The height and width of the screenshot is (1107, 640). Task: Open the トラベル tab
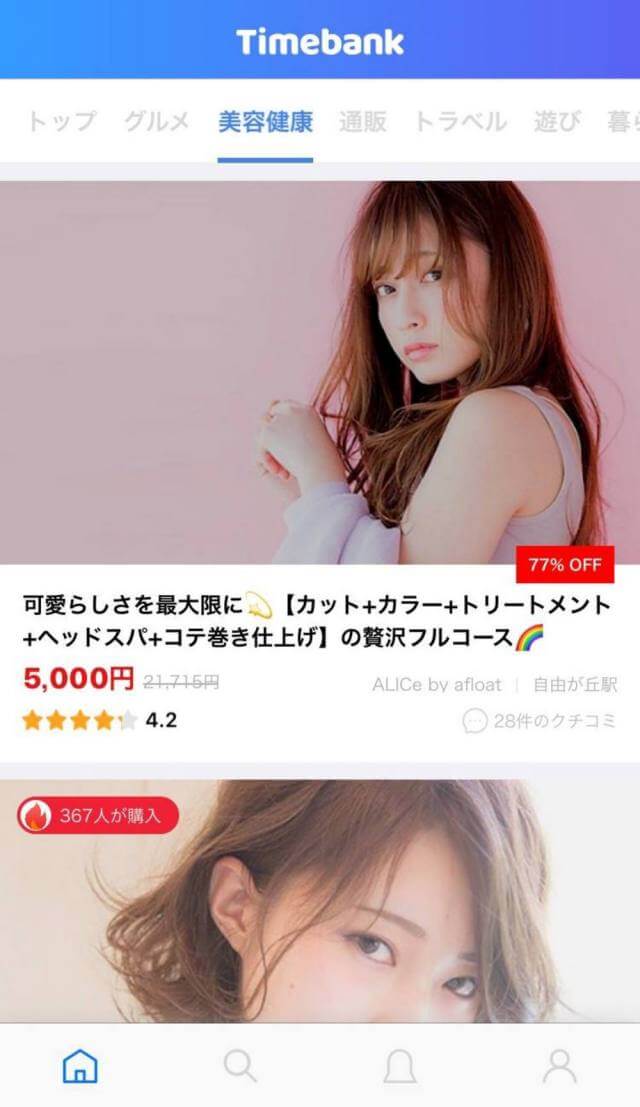(x=460, y=121)
